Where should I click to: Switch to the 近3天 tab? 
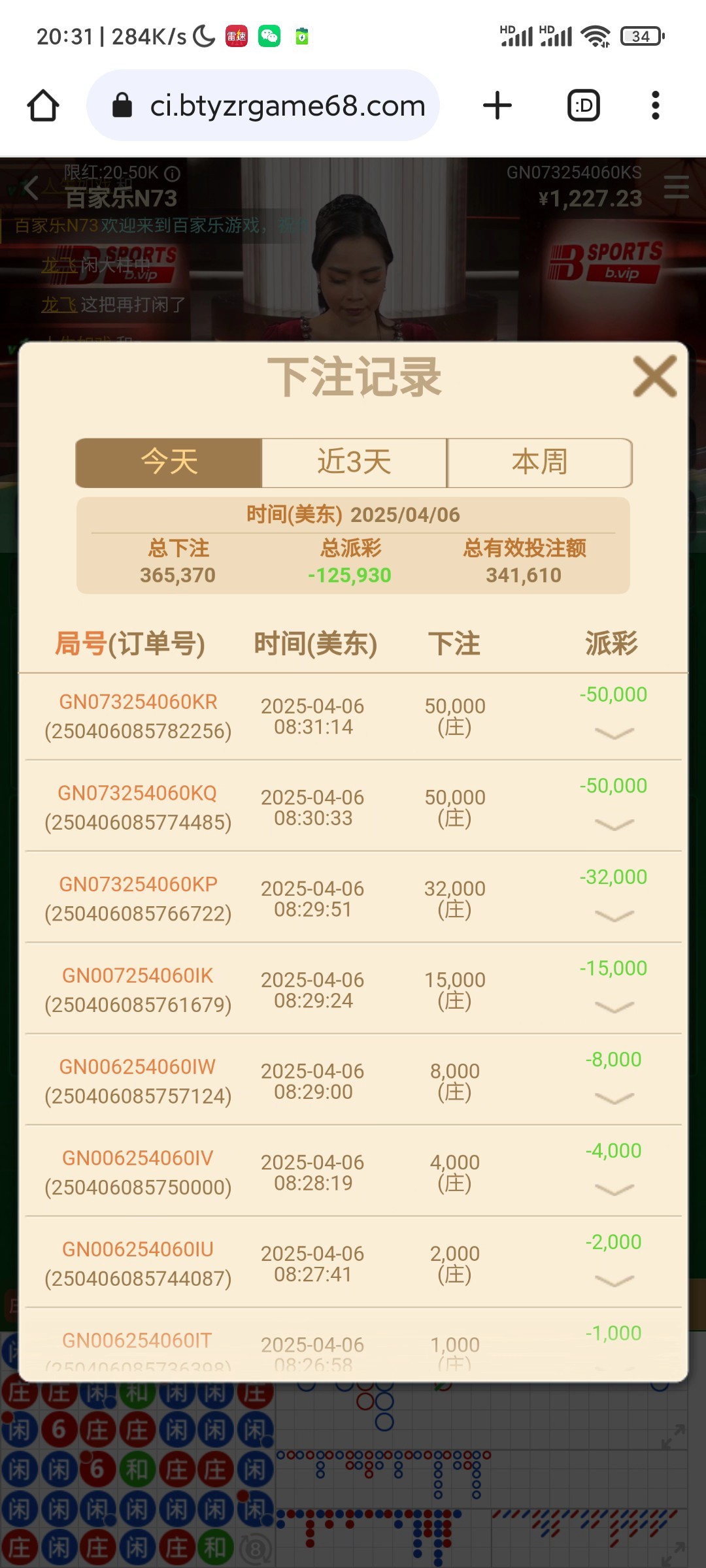click(x=354, y=463)
